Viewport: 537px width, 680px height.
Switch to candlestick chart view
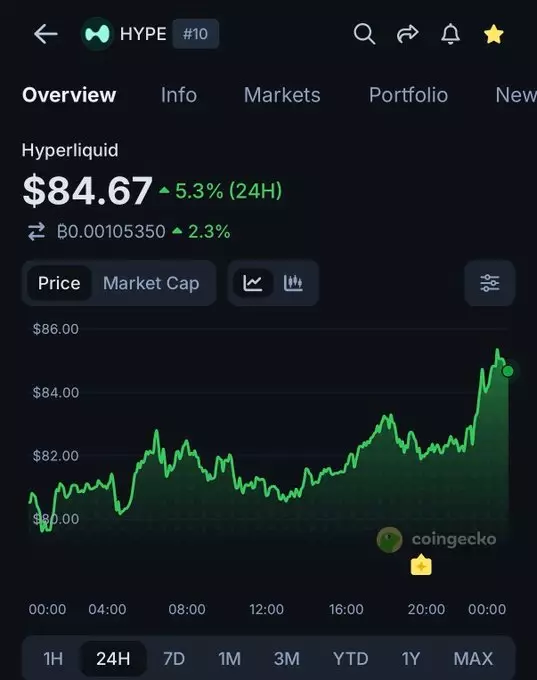pyautogui.click(x=293, y=283)
